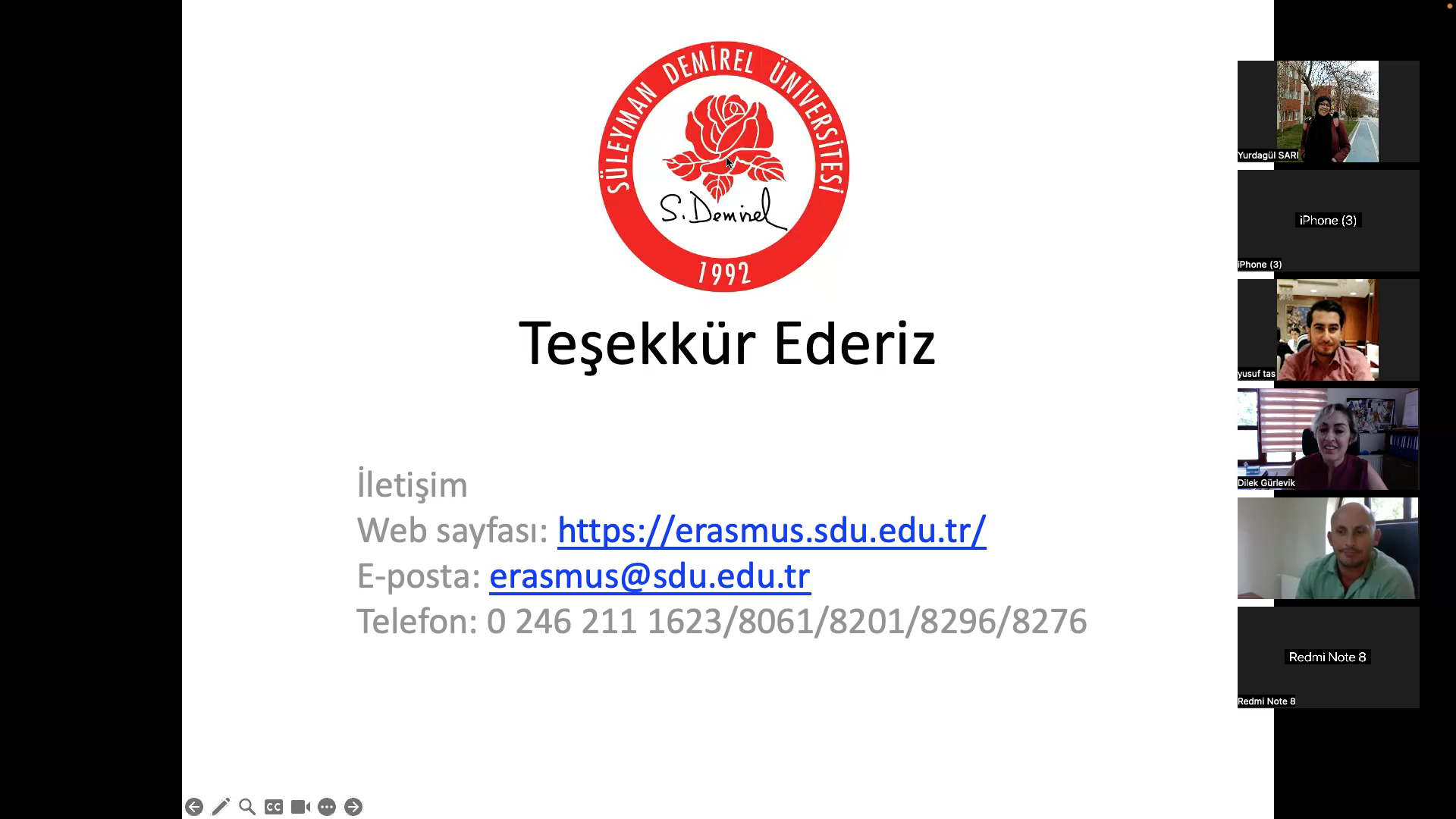1456x819 pixels.
Task: Tap the erasmus@sdu.edu.tr email link
Action: click(650, 576)
